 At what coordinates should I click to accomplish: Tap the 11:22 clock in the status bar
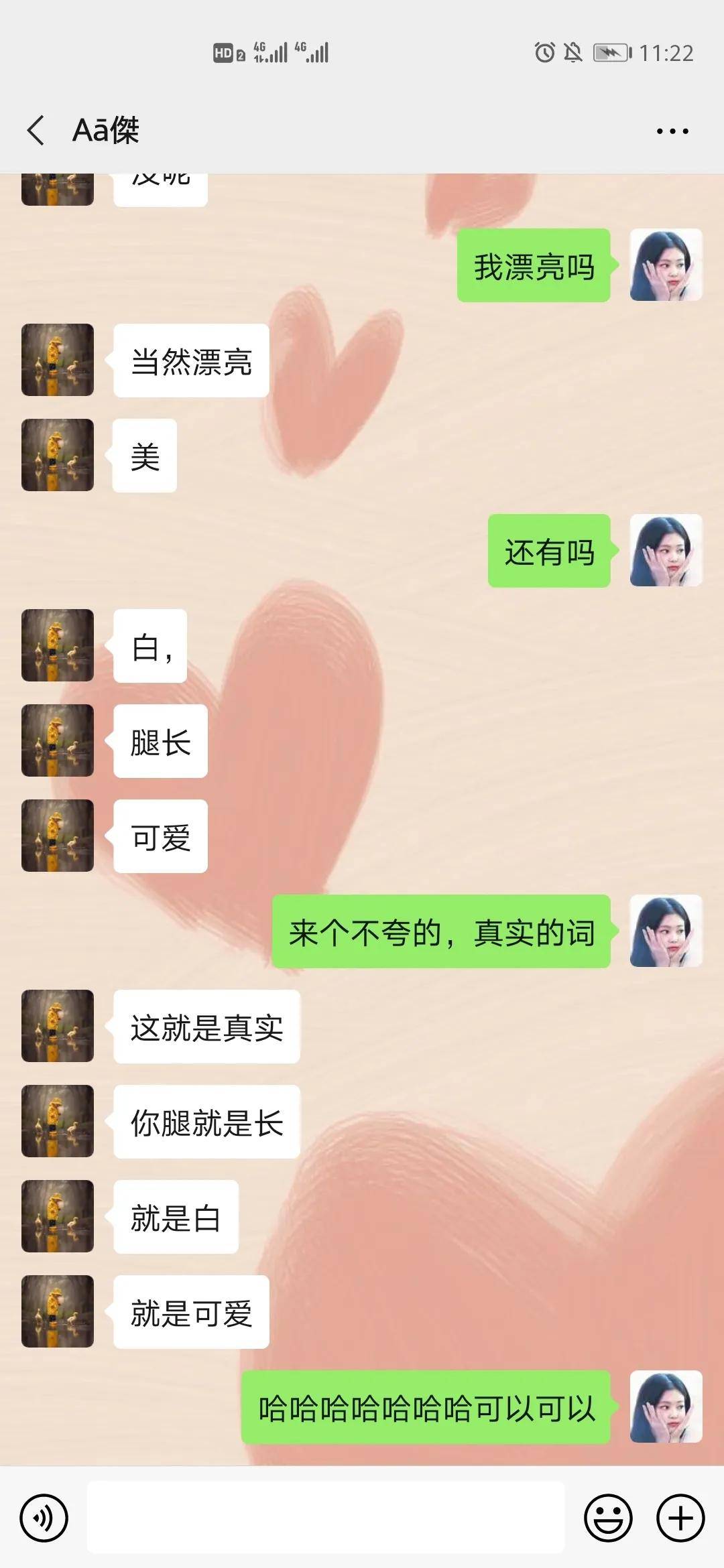click(x=668, y=51)
